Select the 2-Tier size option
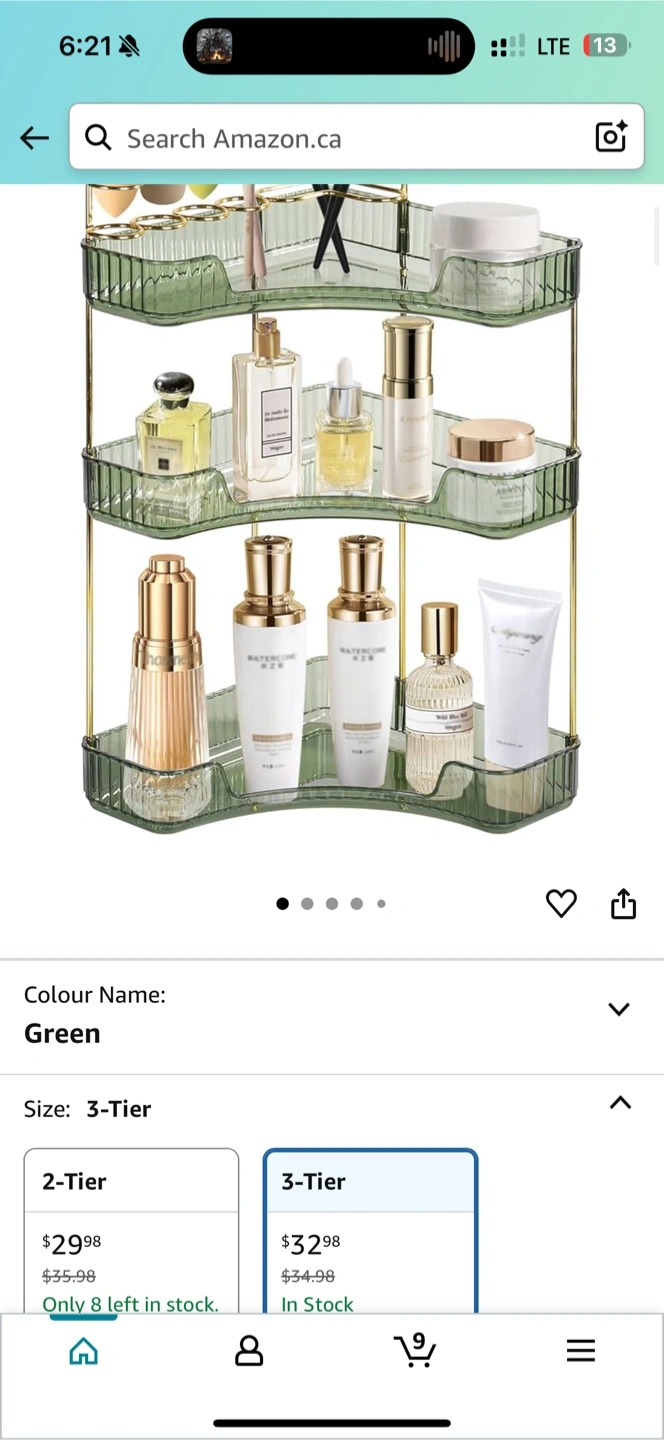This screenshot has width=664, height=1440. [x=131, y=1231]
